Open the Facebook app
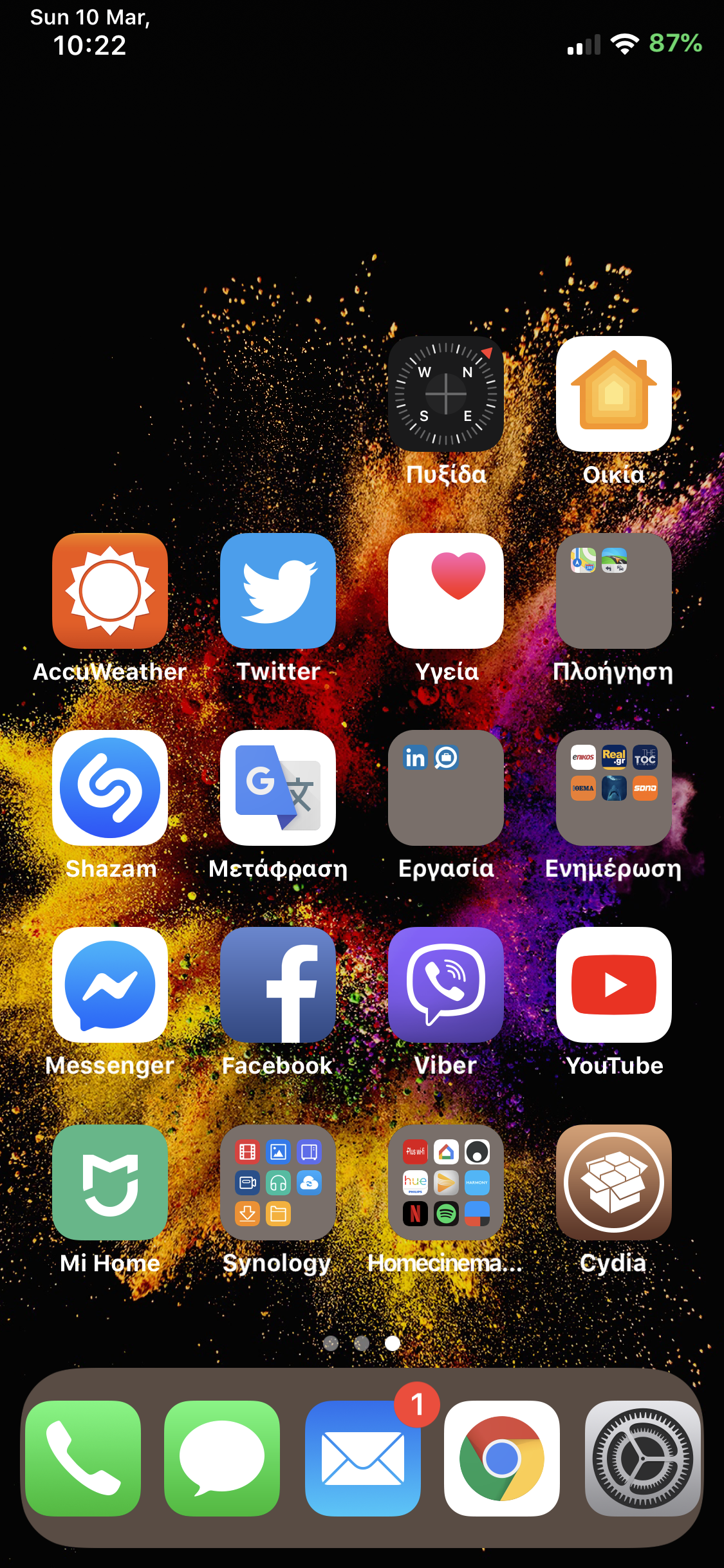This screenshot has width=724, height=1568. (x=278, y=985)
